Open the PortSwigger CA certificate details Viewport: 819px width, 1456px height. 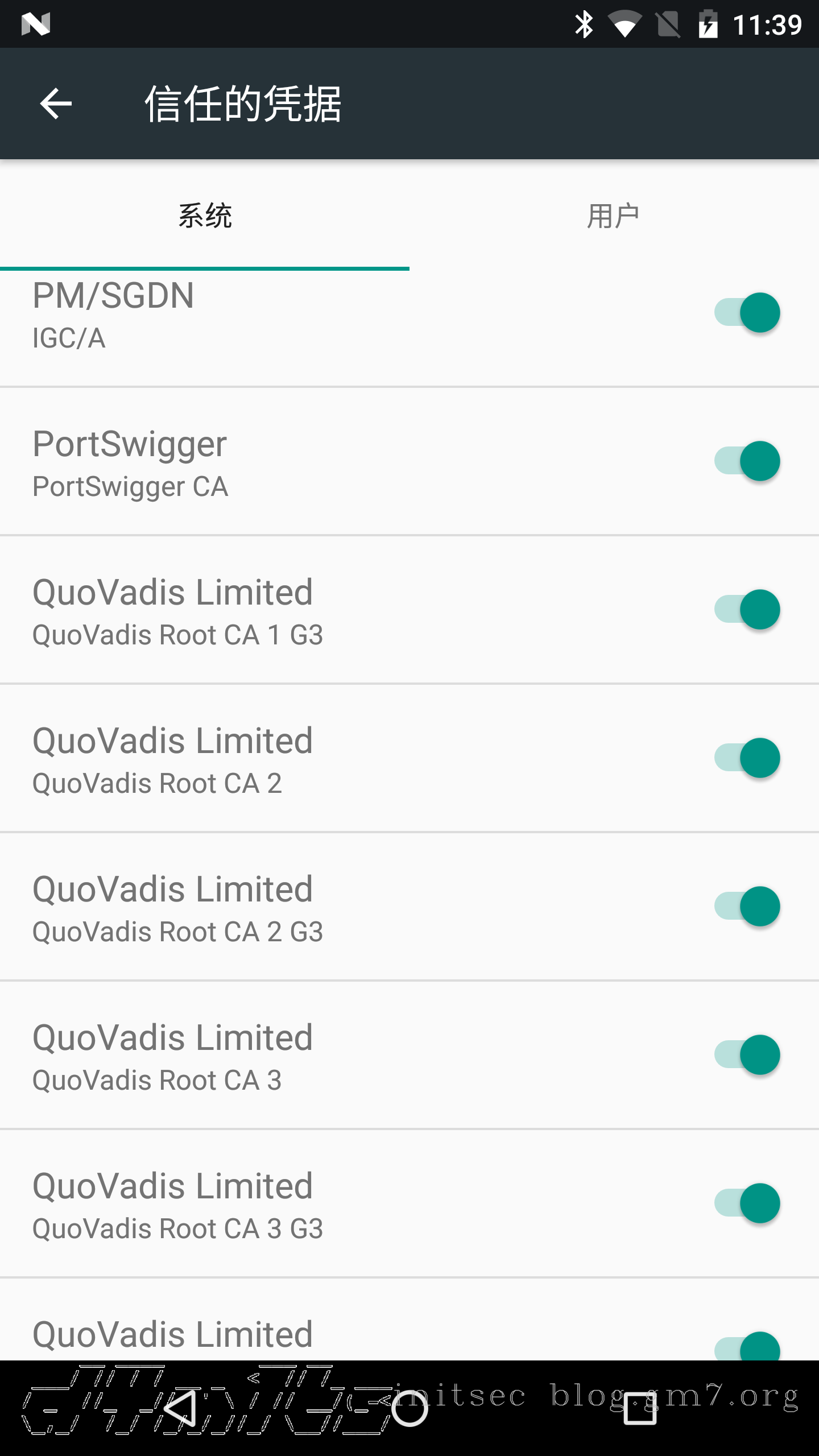pyautogui.click(x=284, y=463)
